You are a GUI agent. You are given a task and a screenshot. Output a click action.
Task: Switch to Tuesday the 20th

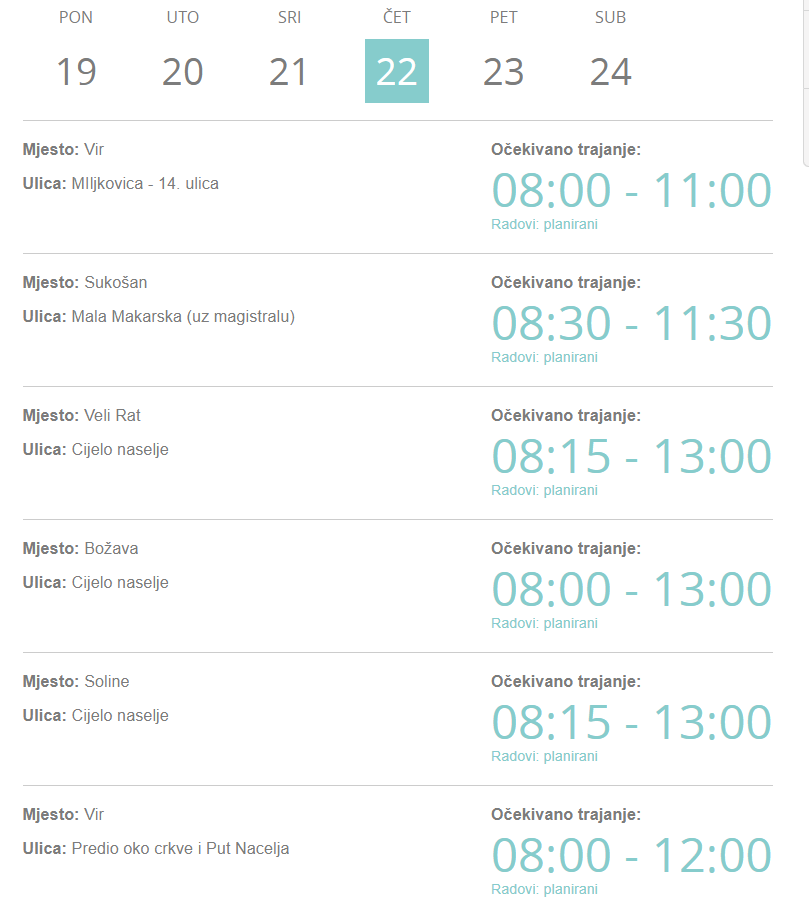coord(182,71)
